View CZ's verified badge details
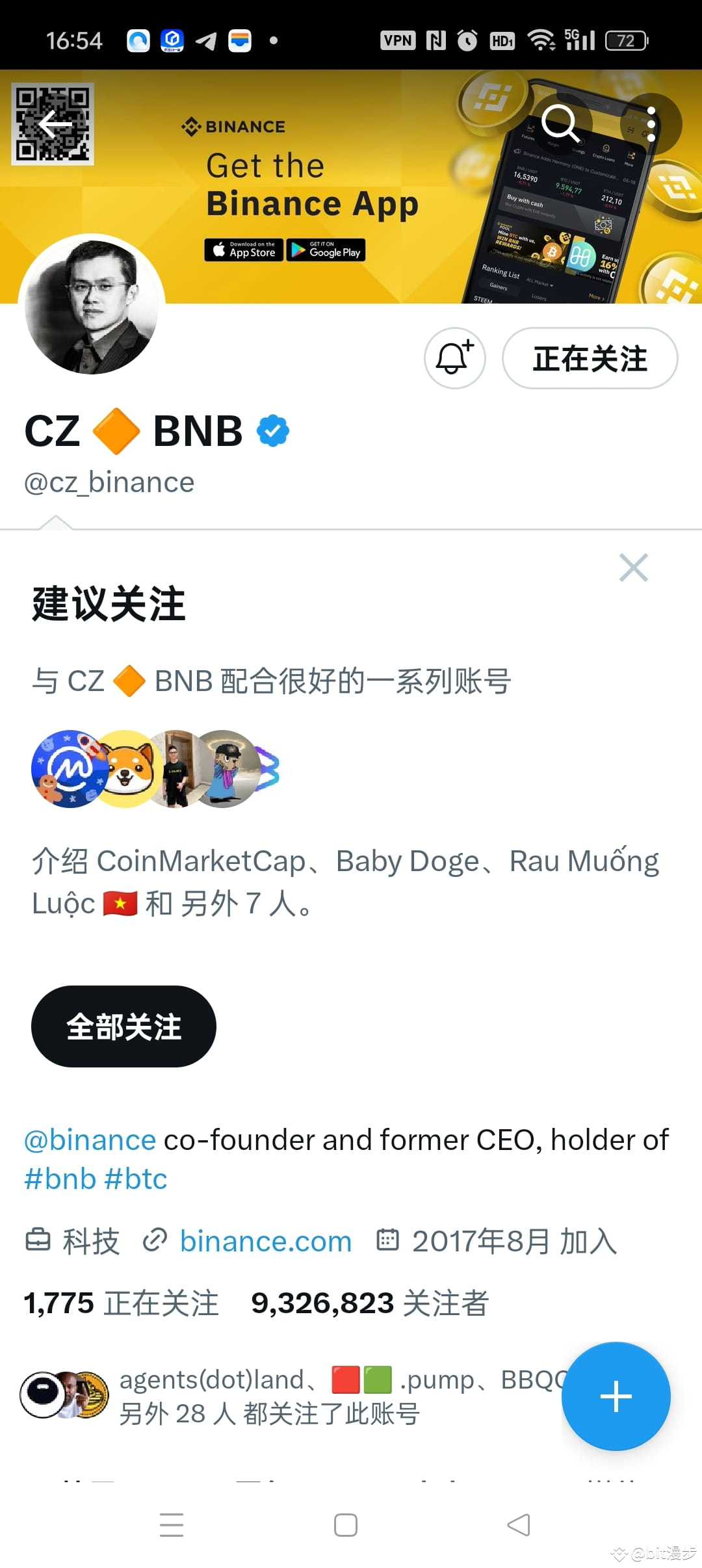The width and height of the screenshot is (702, 1568). pyautogui.click(x=273, y=429)
